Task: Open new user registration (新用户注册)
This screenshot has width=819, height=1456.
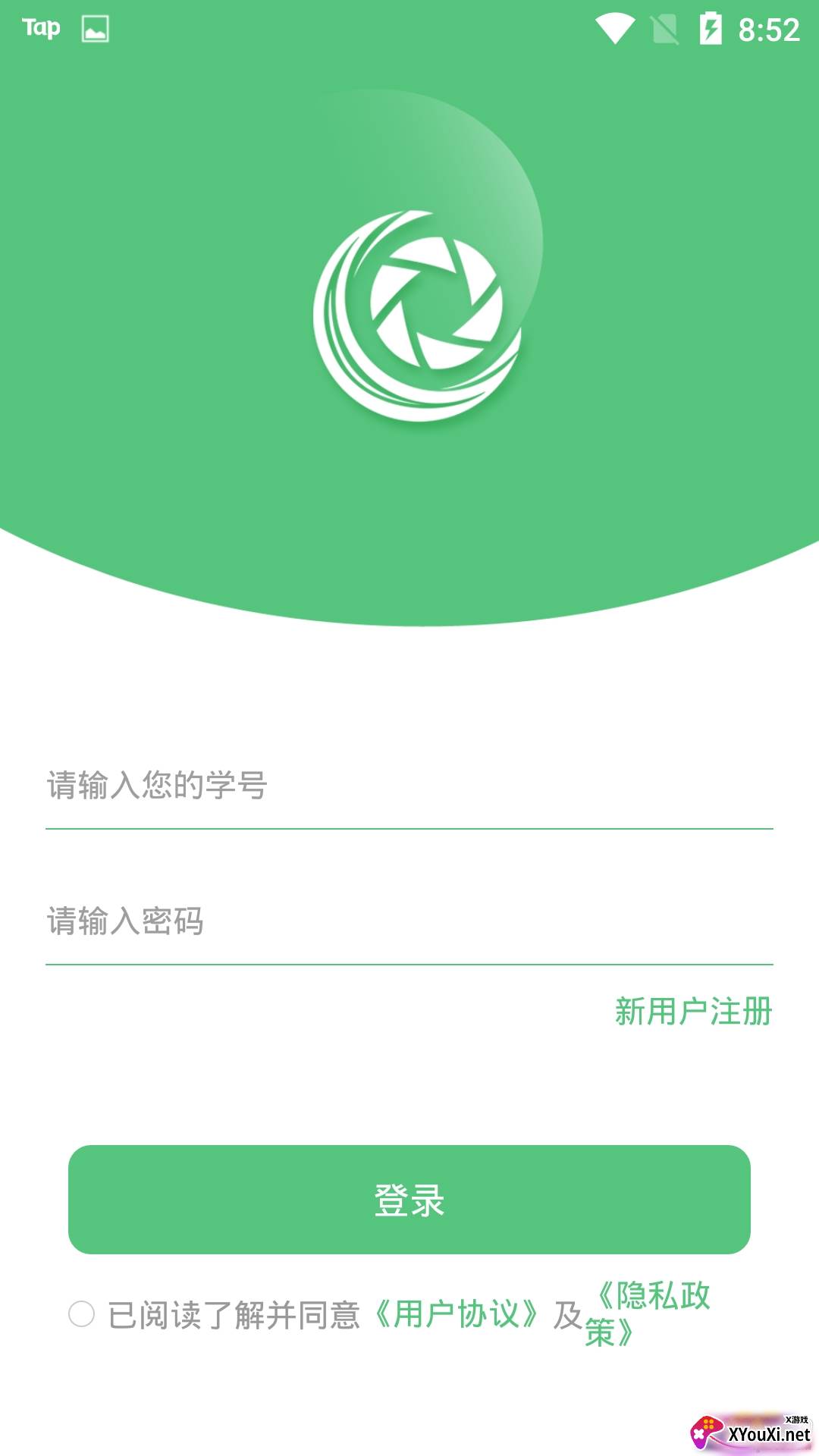Action: pos(693,1012)
